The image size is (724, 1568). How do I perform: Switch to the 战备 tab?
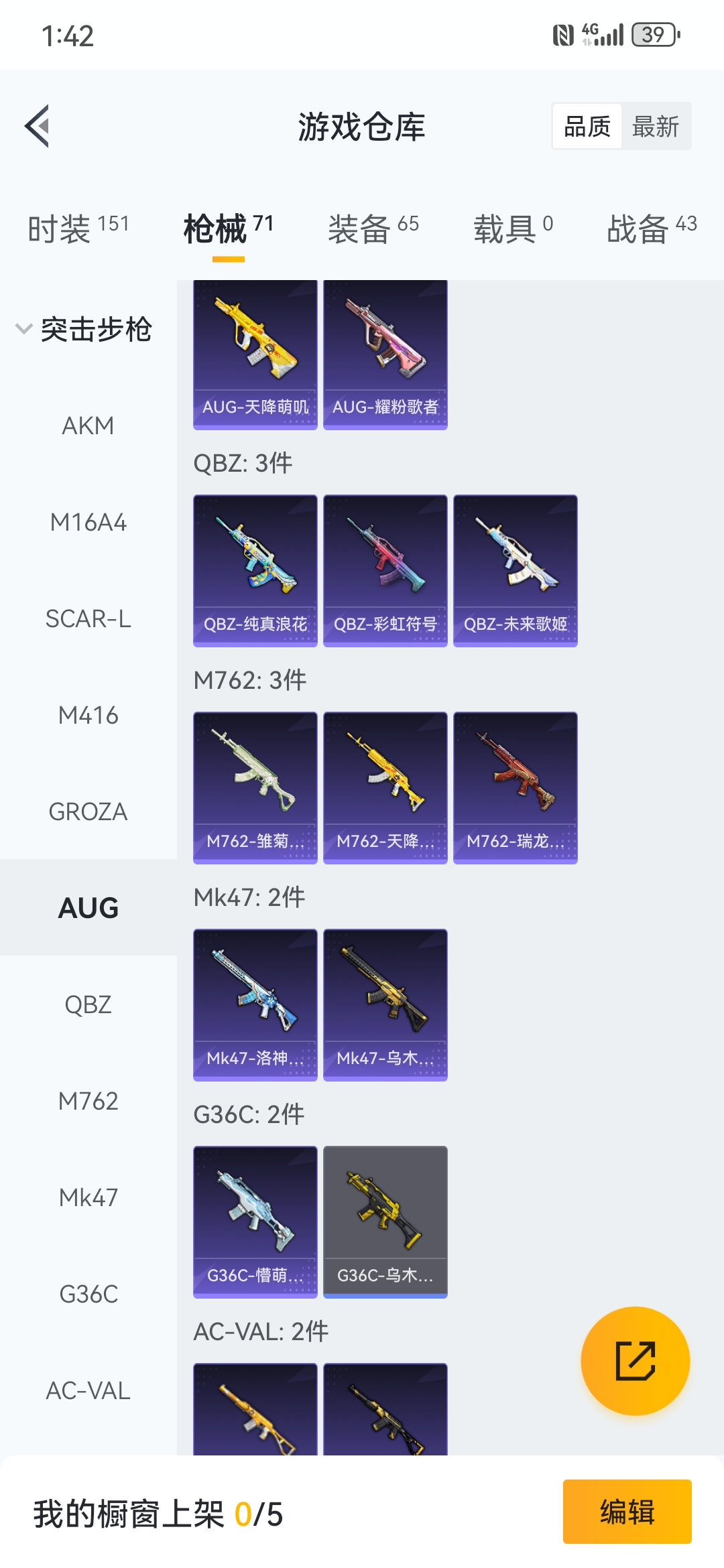coord(652,228)
